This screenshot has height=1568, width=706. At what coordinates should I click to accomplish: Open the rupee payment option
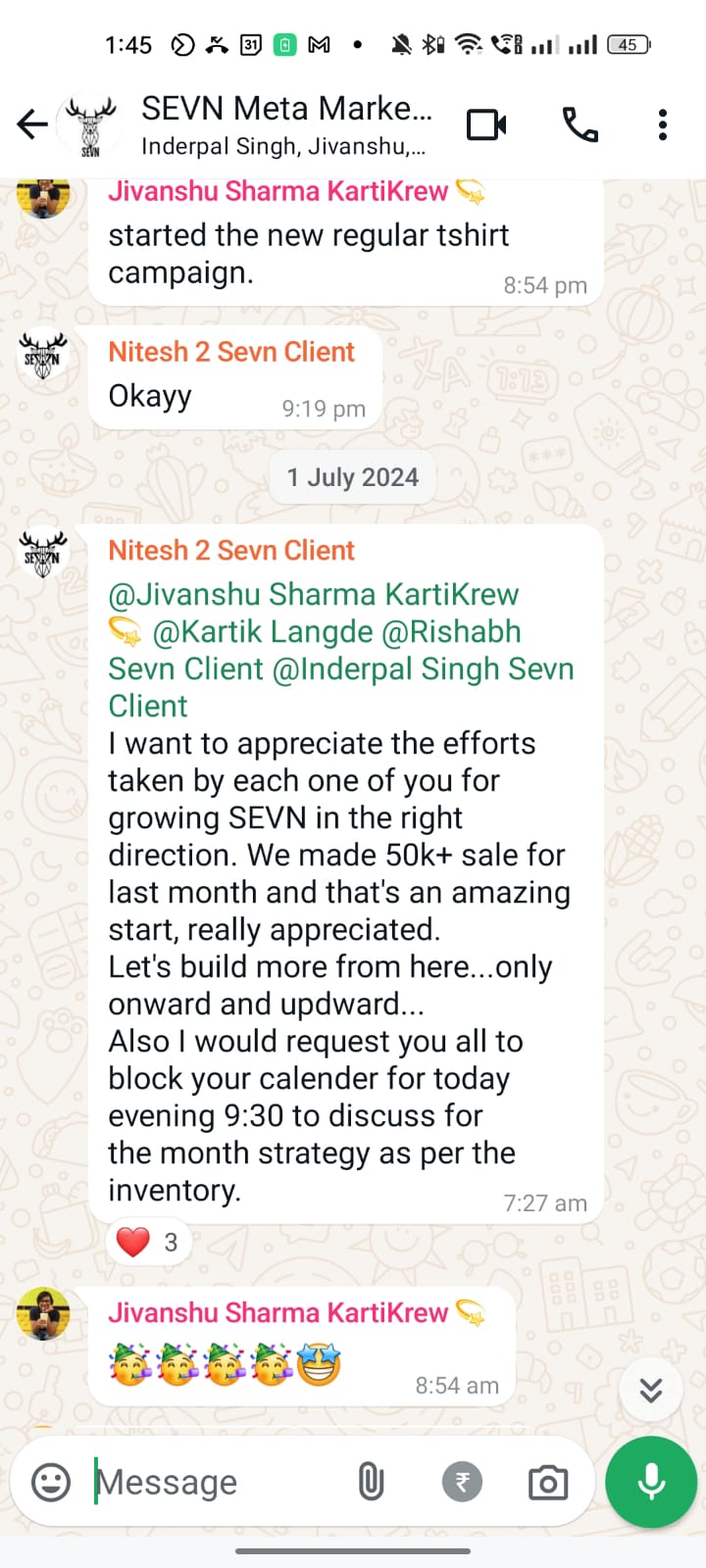[462, 1482]
